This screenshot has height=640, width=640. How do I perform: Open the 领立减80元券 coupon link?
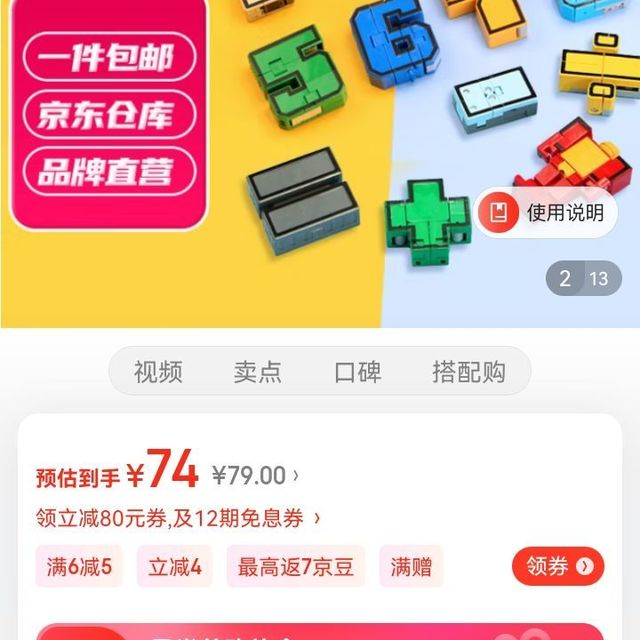point(178,518)
